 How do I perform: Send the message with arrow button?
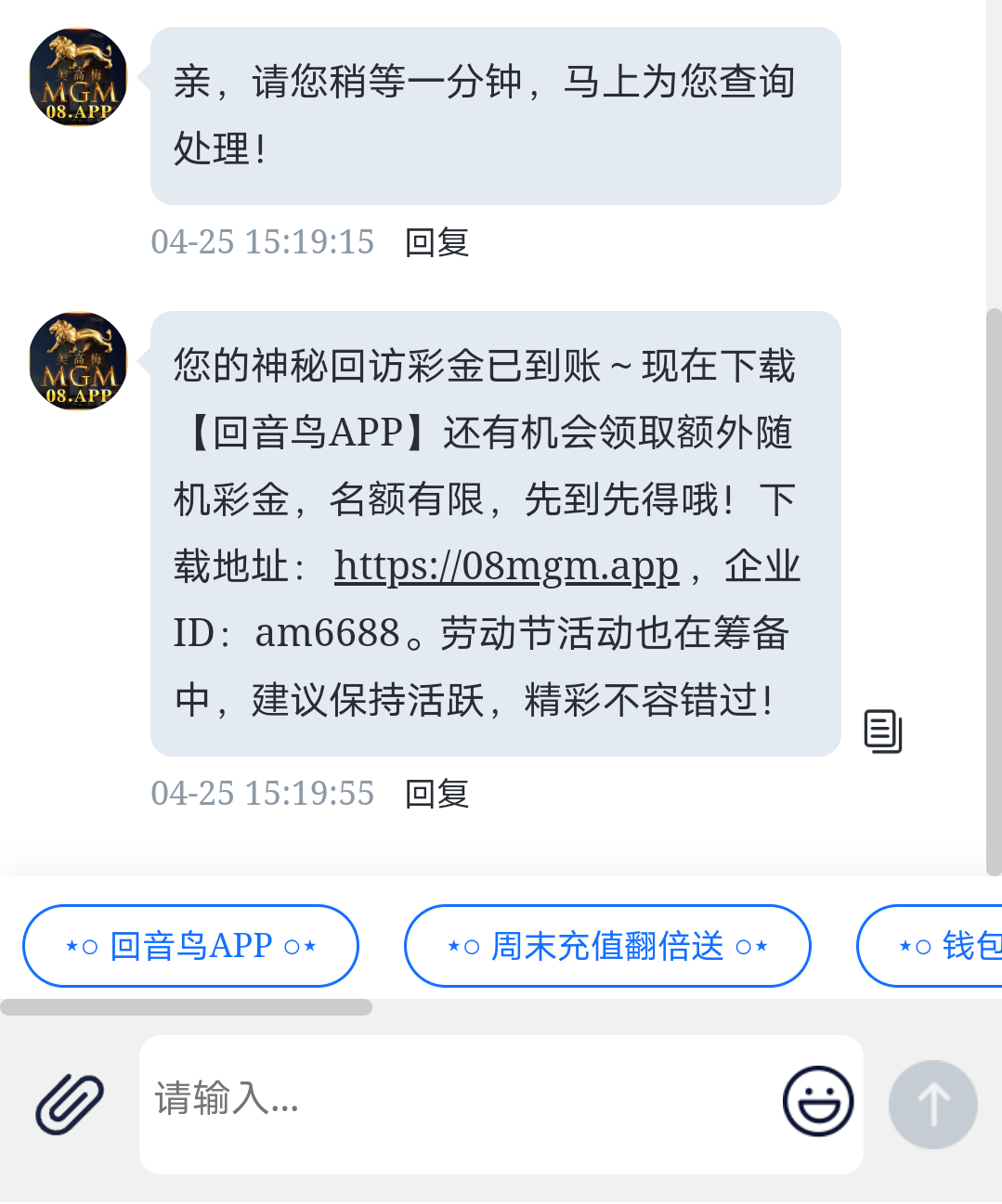click(932, 1104)
